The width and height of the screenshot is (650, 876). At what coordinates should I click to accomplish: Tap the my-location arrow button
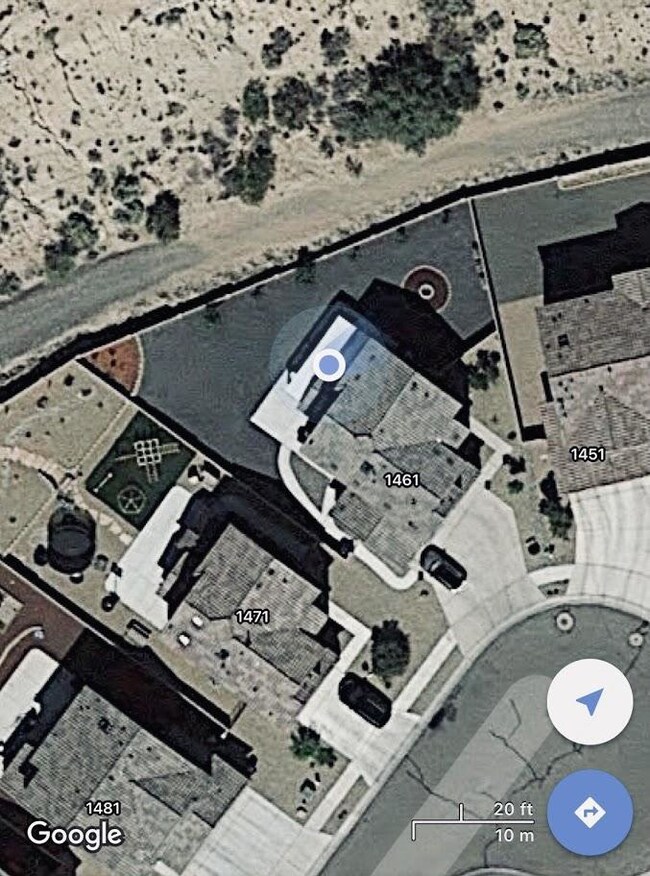pyautogui.click(x=590, y=702)
